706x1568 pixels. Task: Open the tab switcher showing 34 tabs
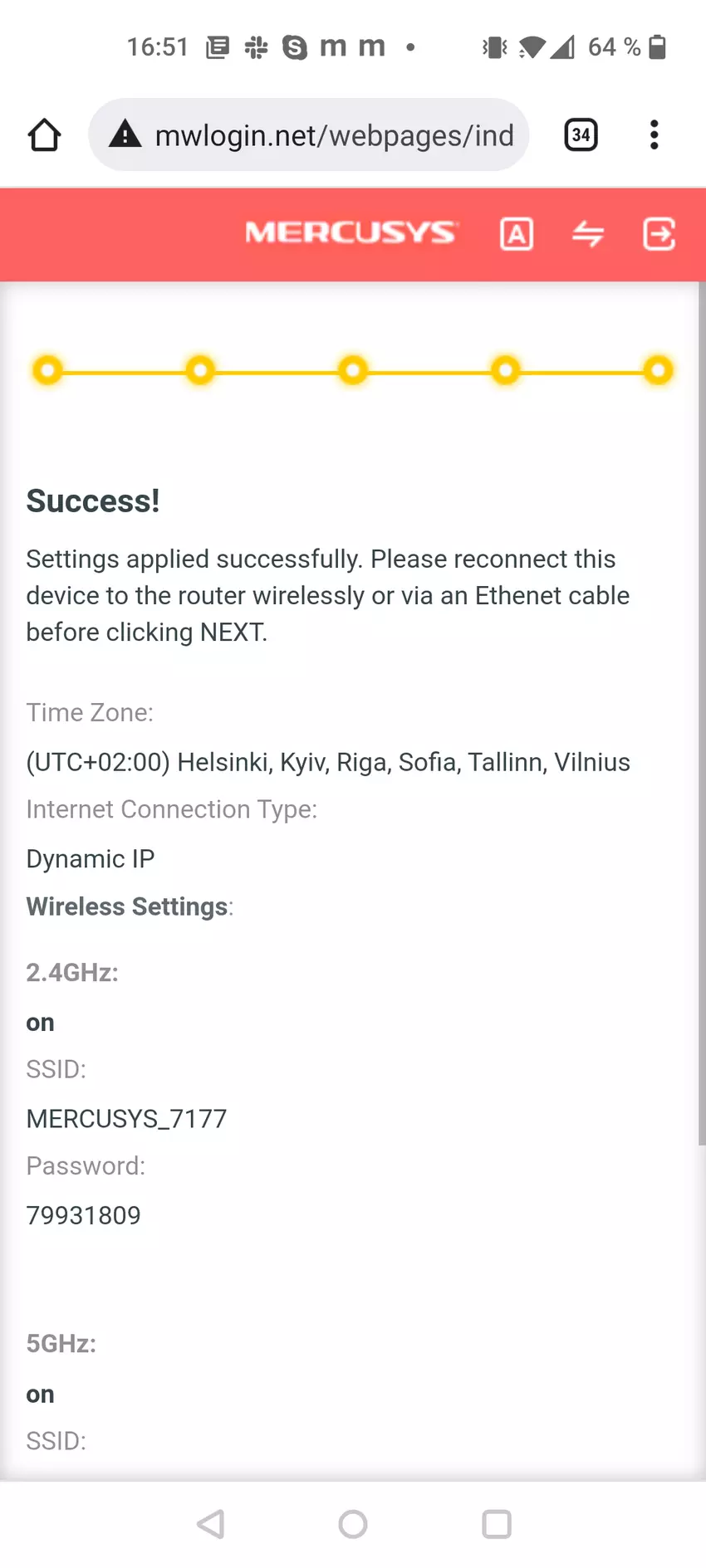(581, 135)
